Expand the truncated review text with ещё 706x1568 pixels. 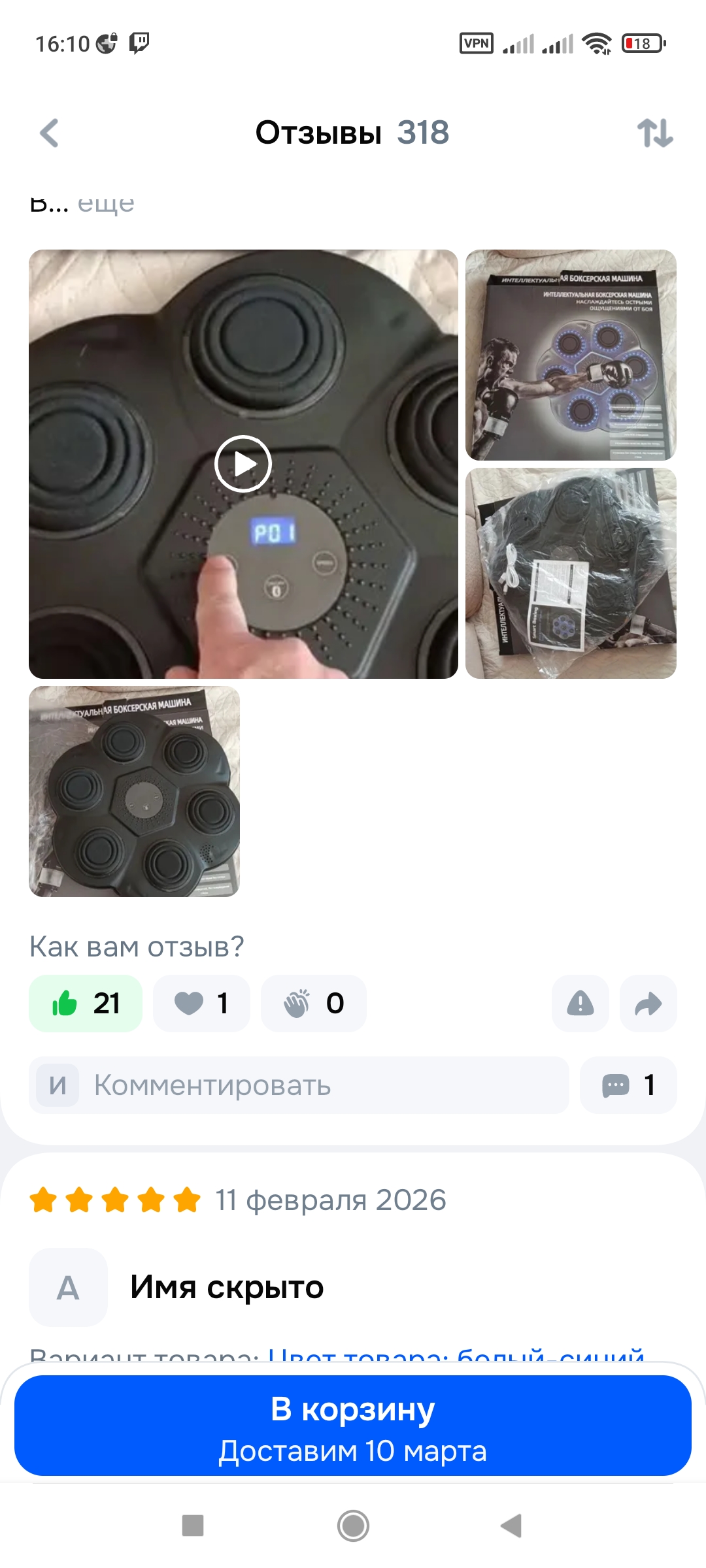point(106,204)
